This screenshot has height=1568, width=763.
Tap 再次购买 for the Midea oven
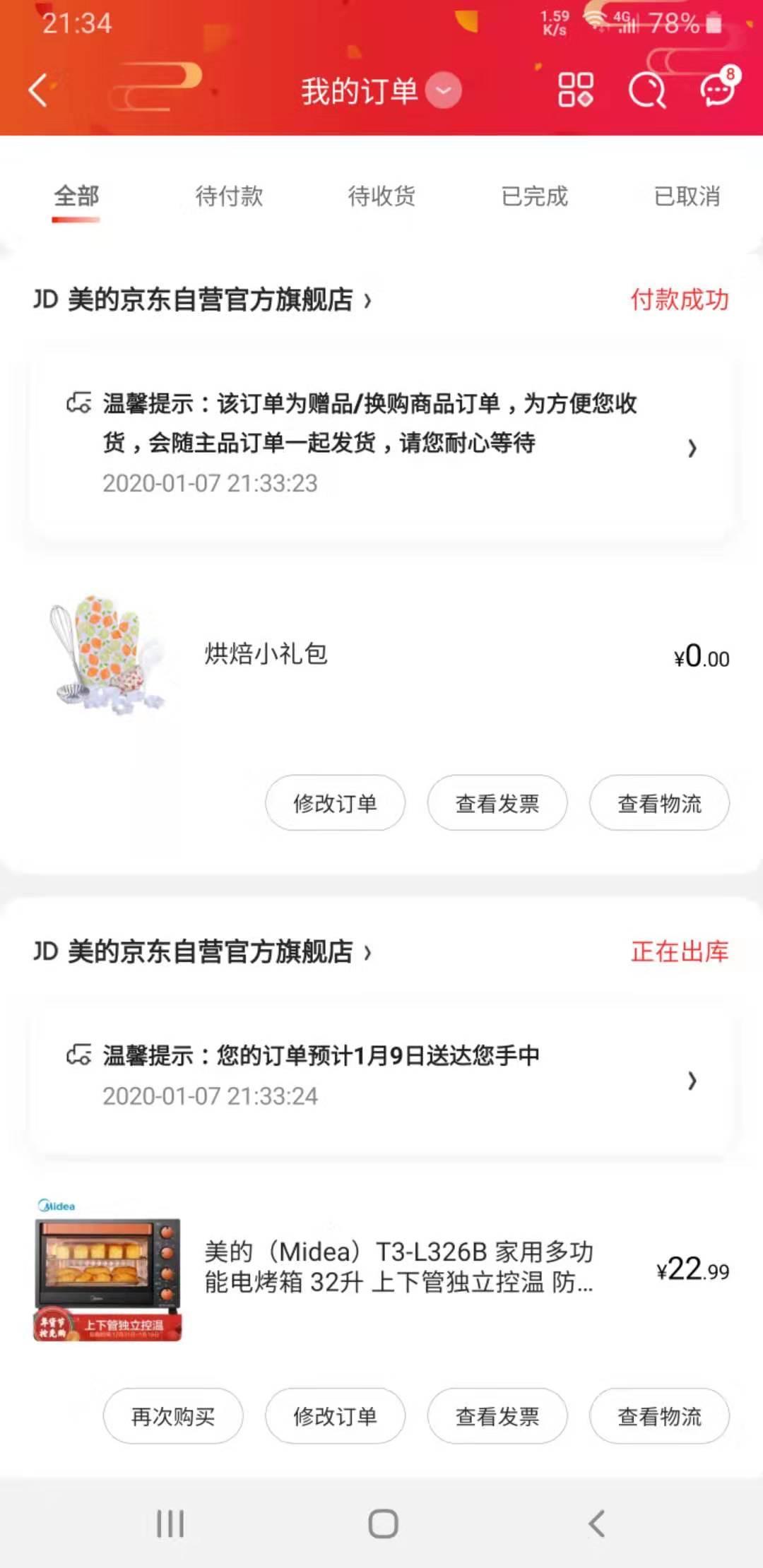point(173,1416)
